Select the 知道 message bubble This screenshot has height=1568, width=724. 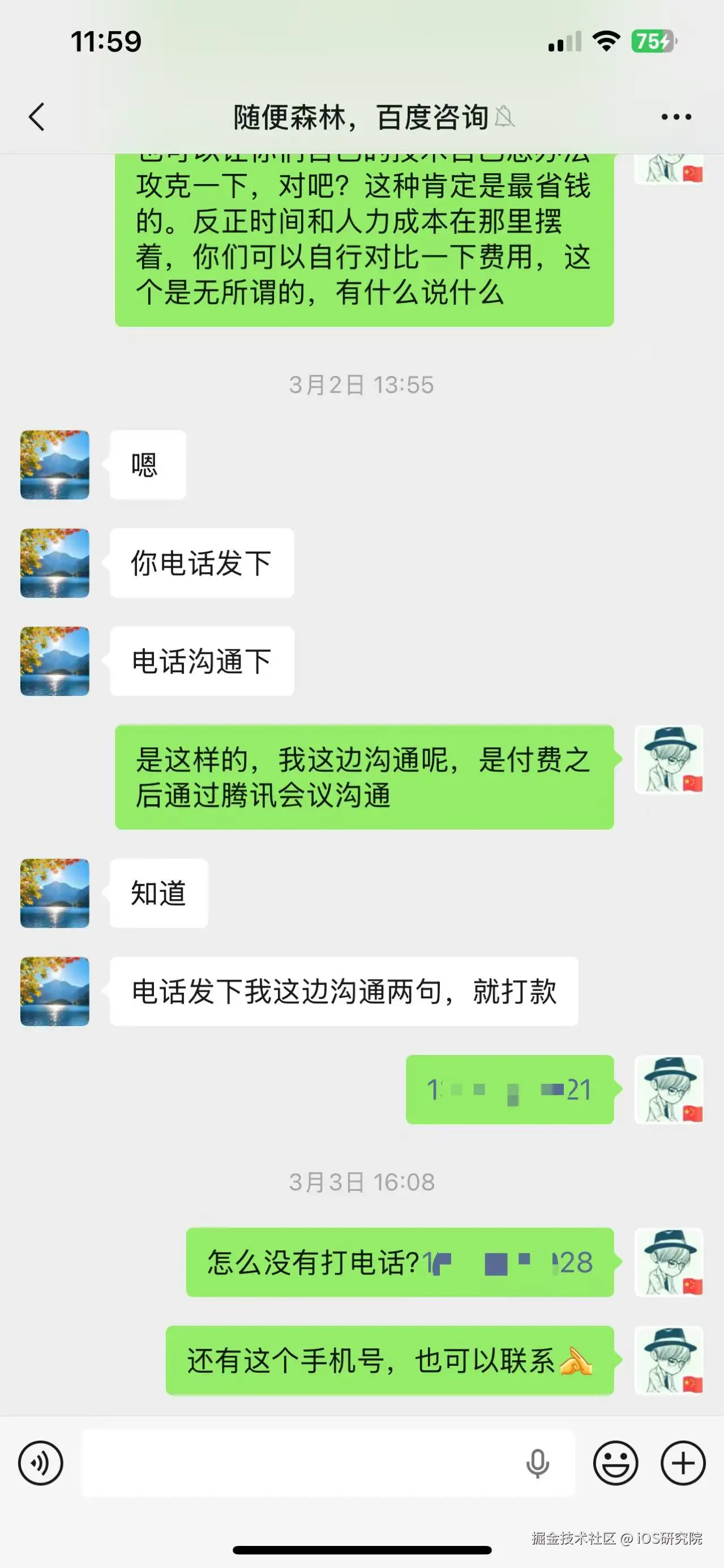158,892
